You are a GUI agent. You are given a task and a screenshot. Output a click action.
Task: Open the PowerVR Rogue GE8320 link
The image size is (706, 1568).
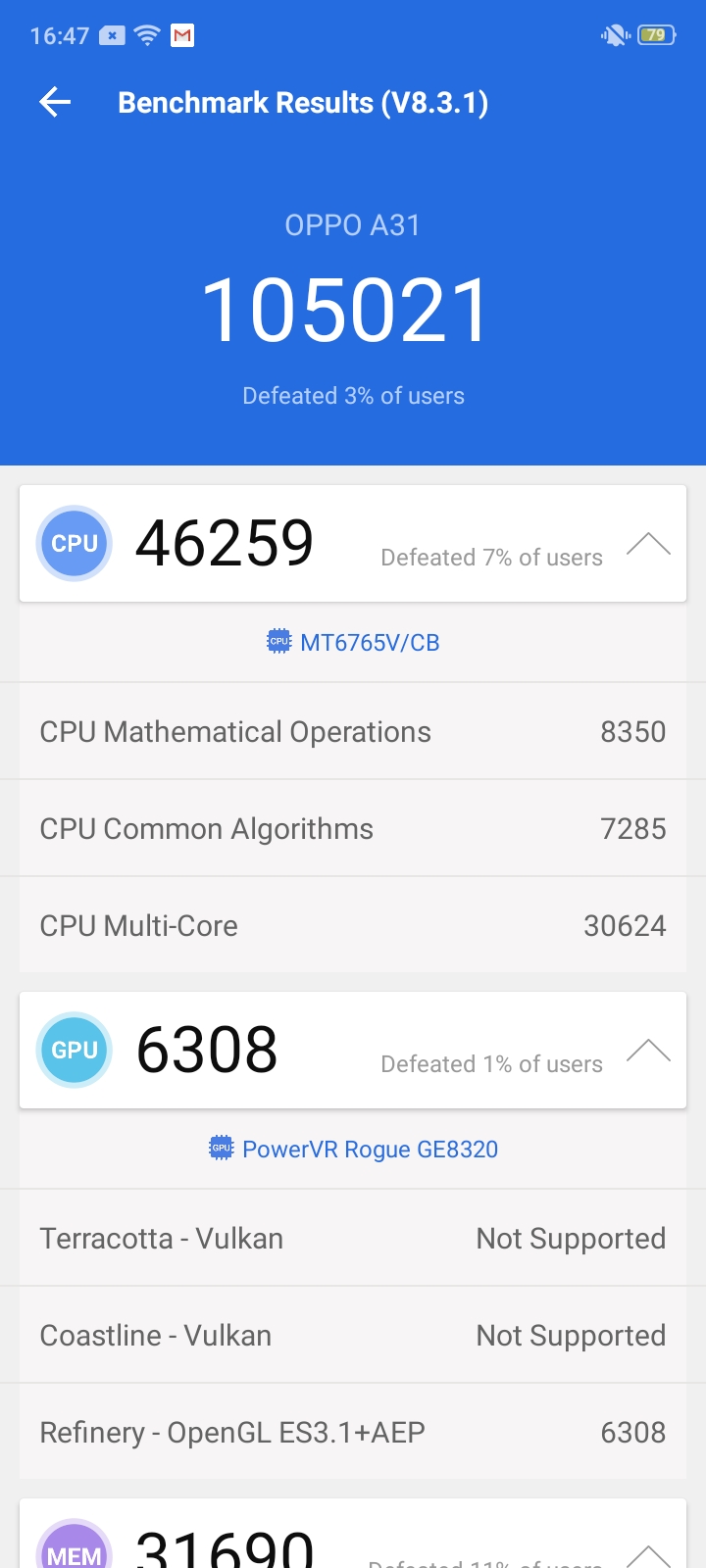coord(353,1150)
